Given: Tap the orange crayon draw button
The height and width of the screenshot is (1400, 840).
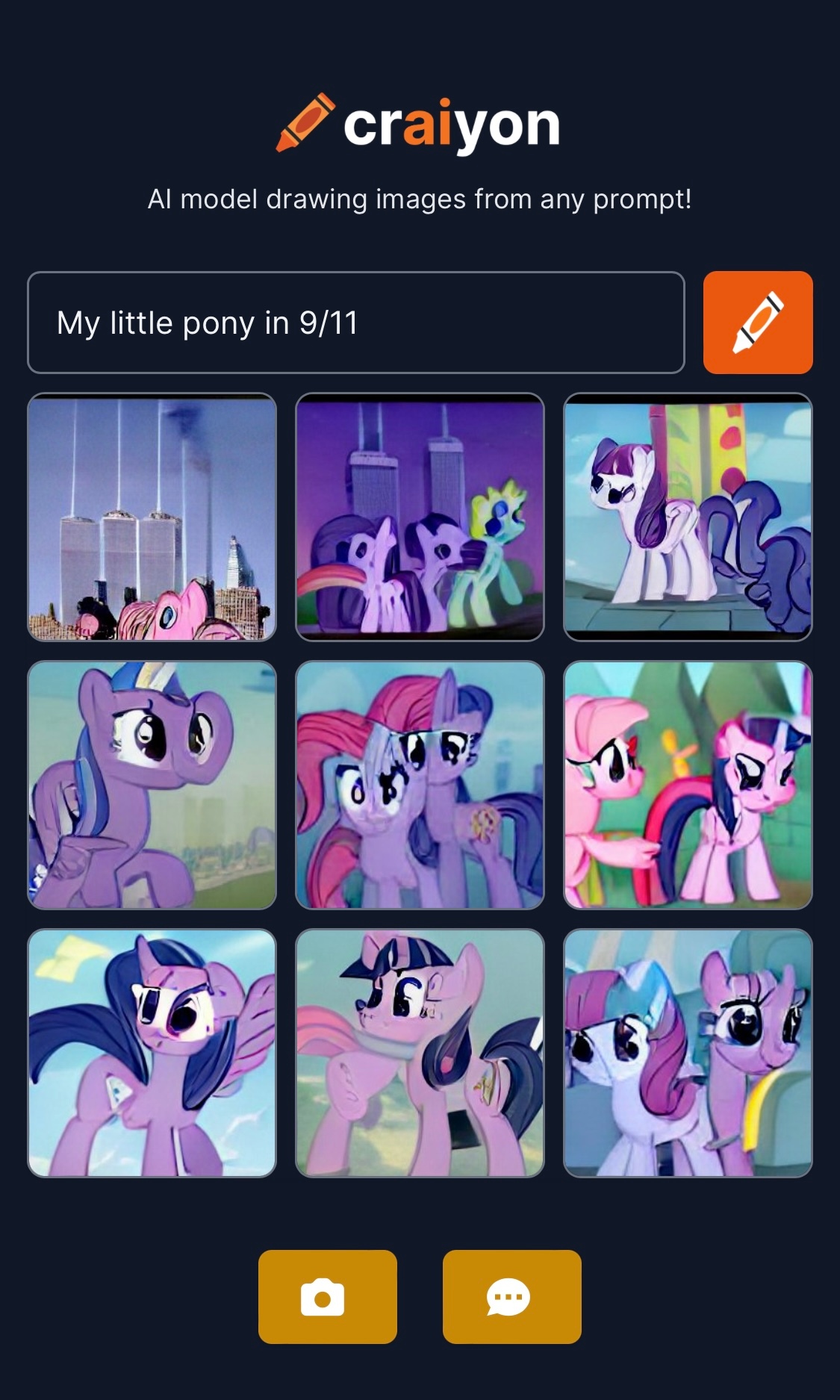Looking at the screenshot, I should tap(757, 323).
